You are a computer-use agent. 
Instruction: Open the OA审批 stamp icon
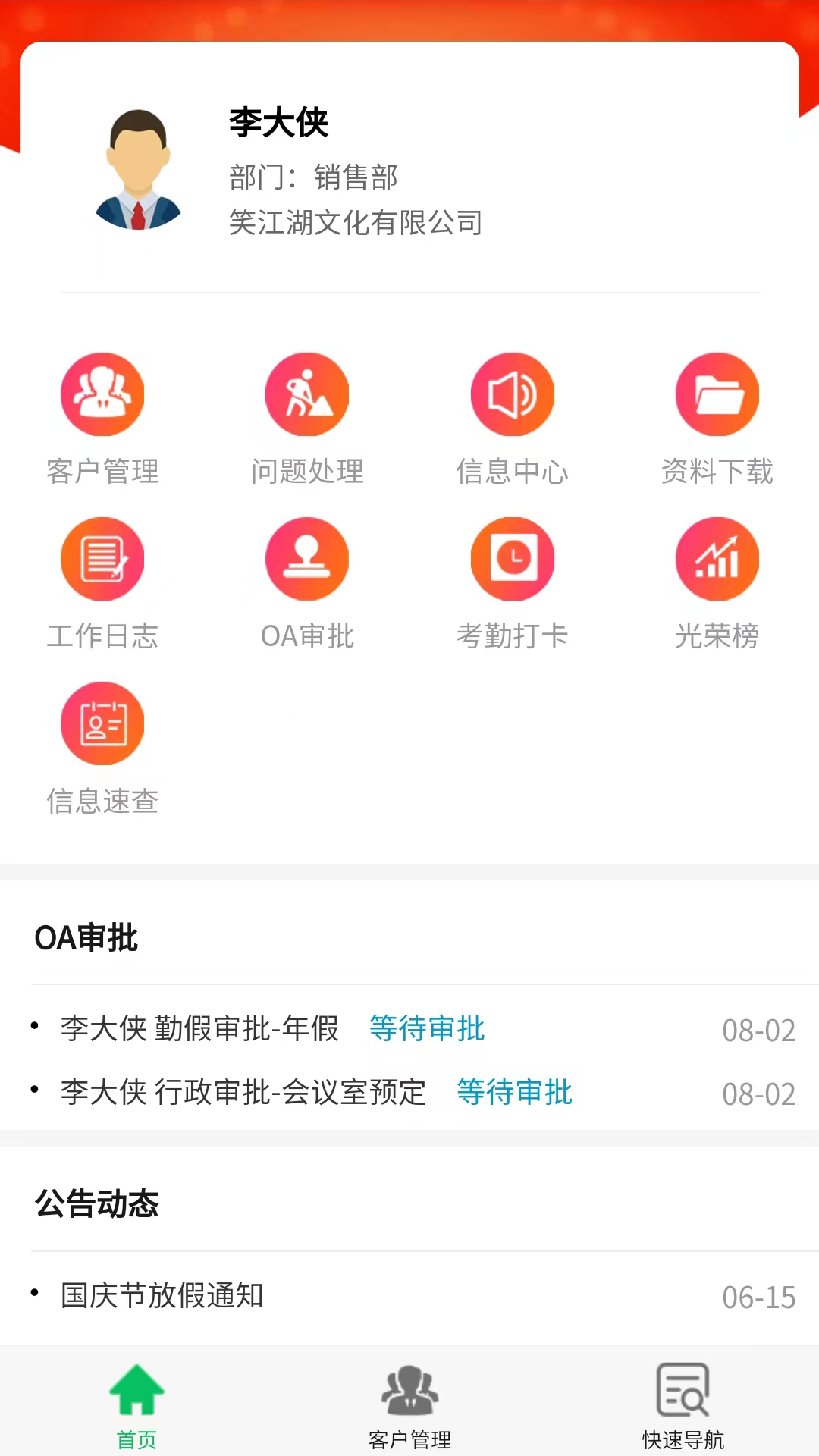click(x=307, y=559)
